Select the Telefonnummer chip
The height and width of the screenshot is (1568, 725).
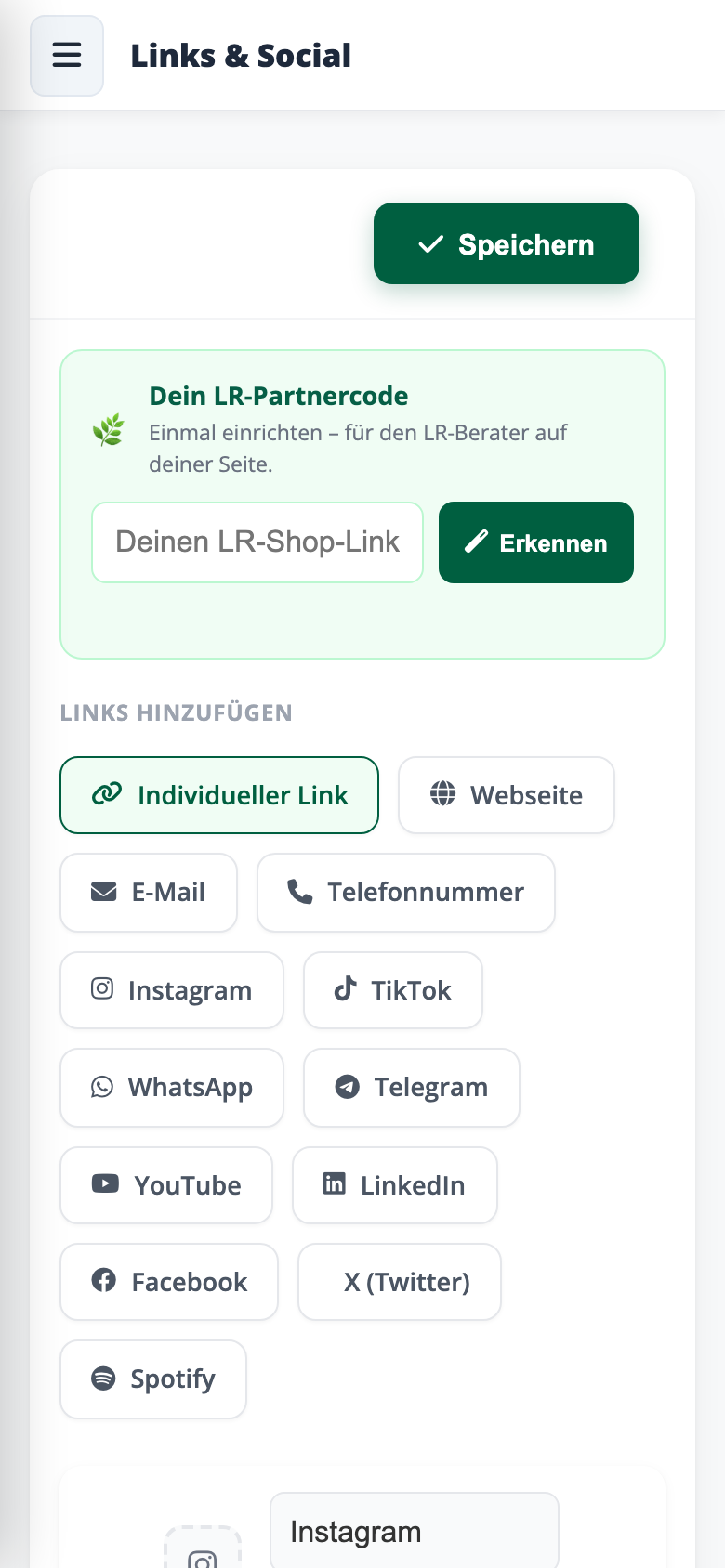click(405, 892)
